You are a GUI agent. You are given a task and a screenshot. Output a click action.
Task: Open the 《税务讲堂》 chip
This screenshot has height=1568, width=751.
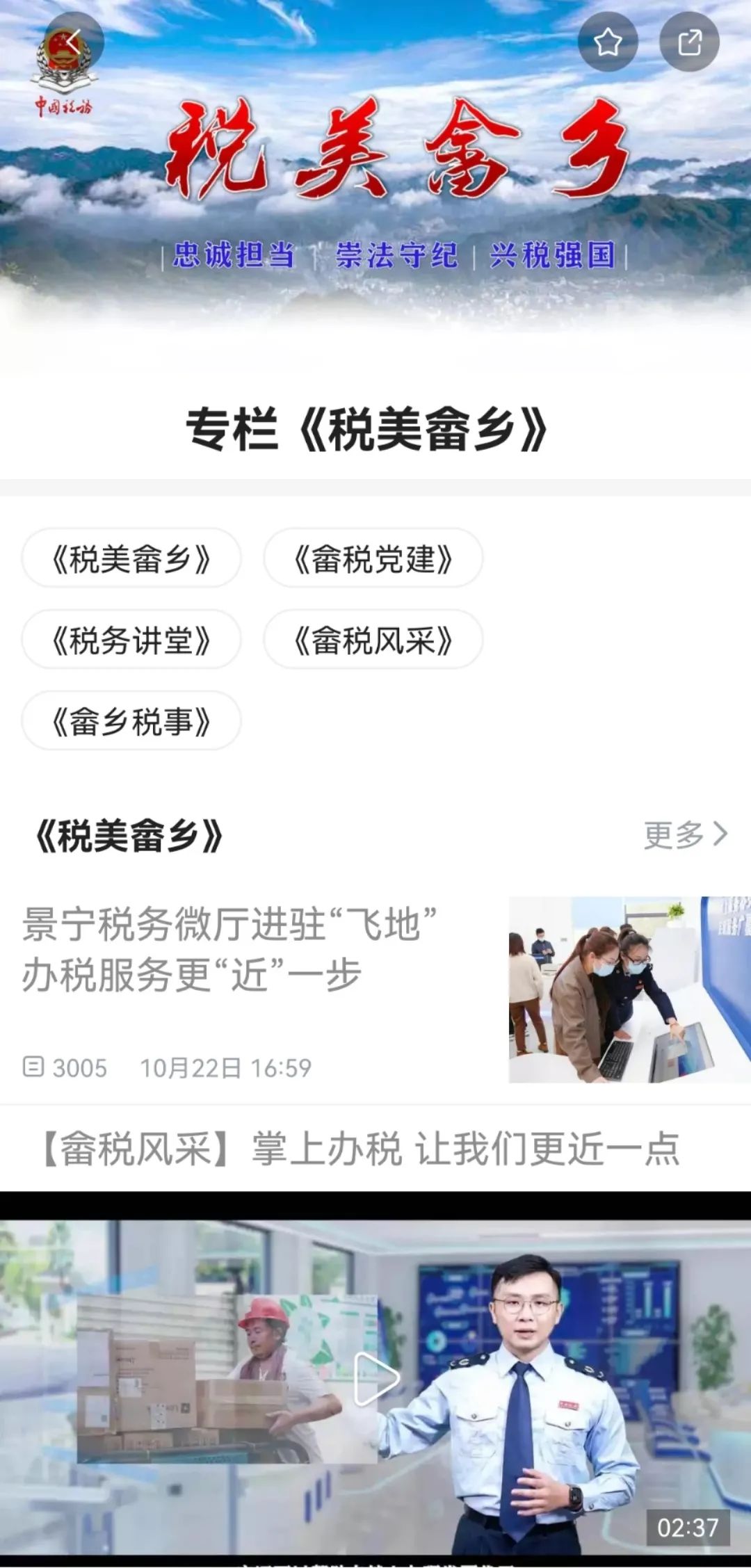tap(131, 640)
